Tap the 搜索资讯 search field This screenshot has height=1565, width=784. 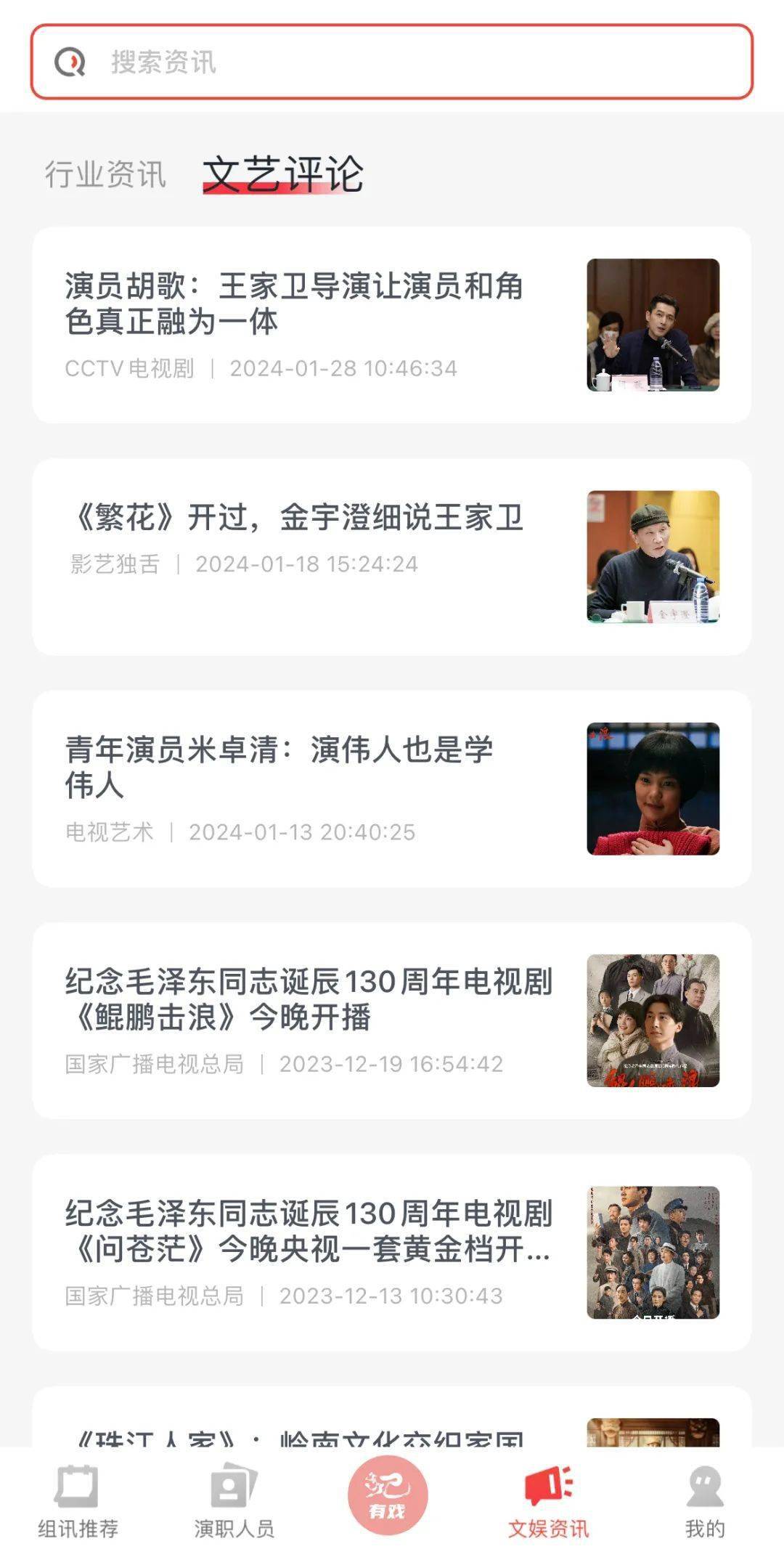coord(392,62)
